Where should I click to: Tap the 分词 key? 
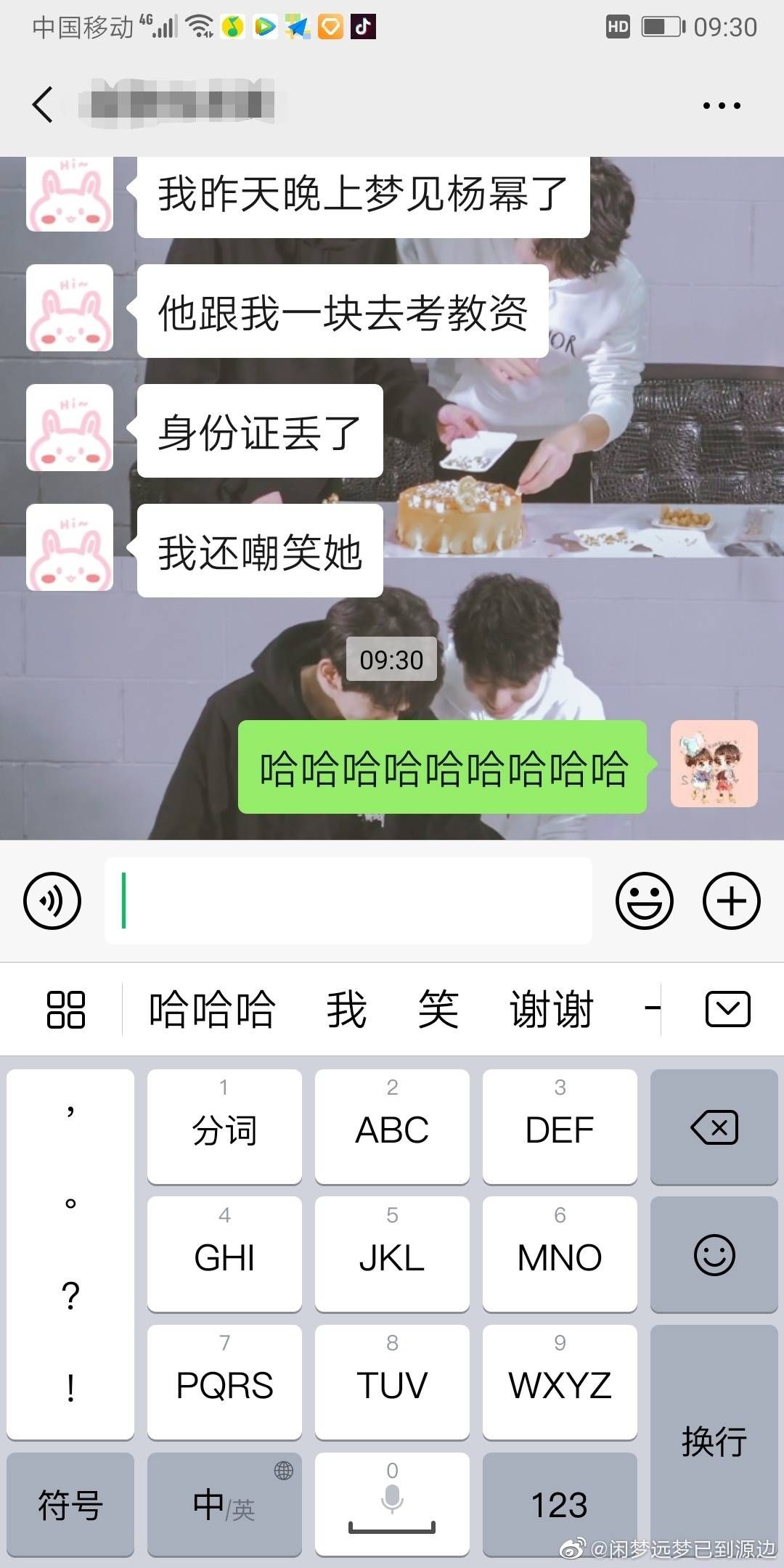224,1127
